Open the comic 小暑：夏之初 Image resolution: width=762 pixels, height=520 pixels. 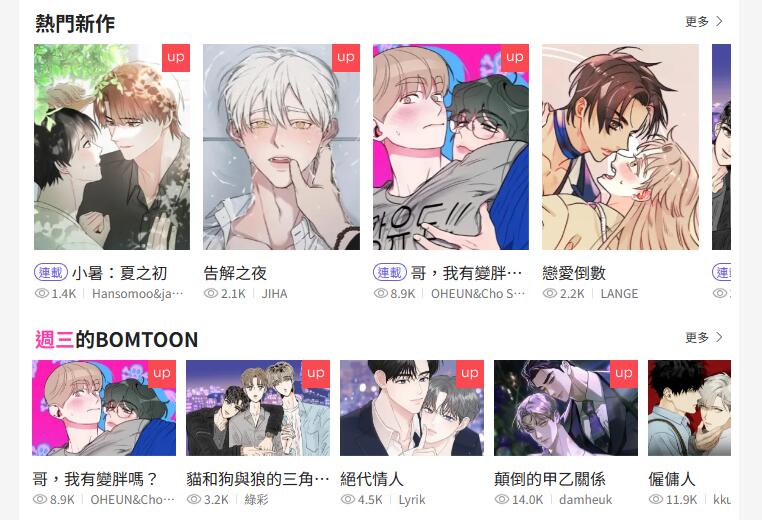tap(112, 147)
